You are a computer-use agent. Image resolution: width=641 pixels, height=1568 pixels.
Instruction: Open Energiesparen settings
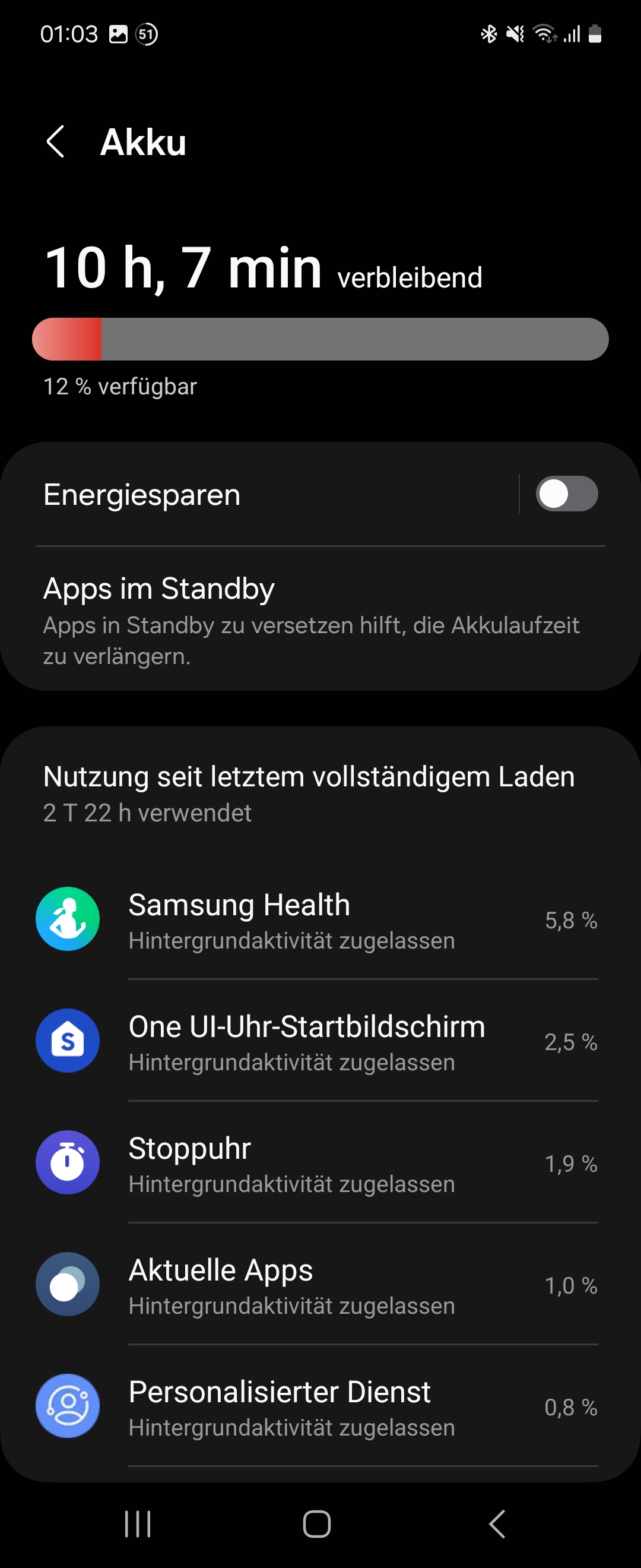pos(243,494)
